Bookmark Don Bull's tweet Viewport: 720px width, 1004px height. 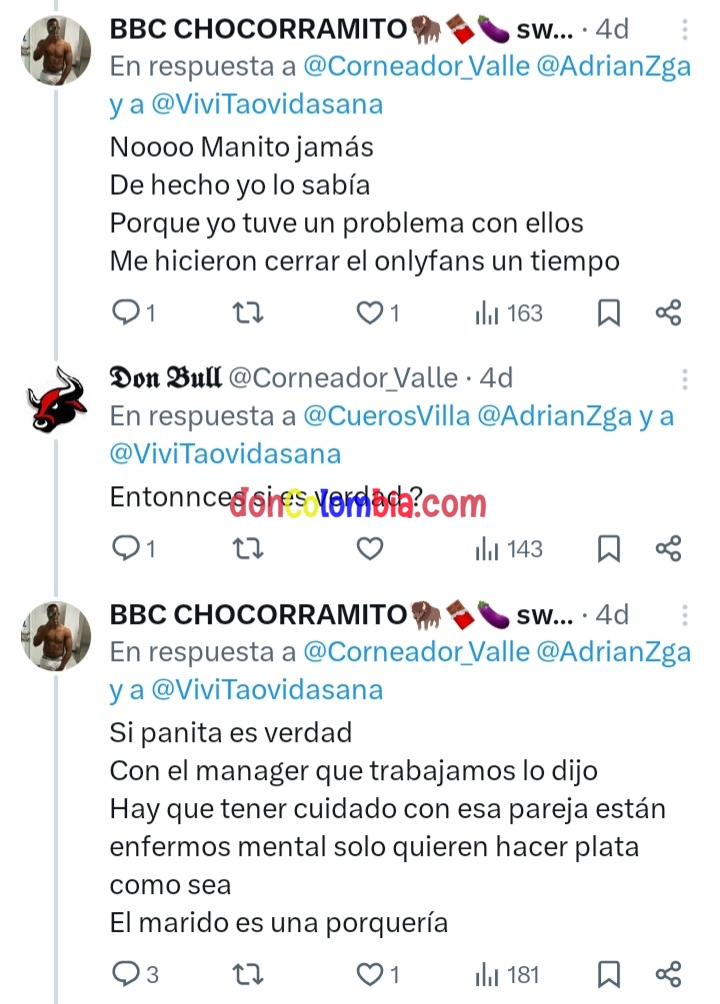pos(608,548)
